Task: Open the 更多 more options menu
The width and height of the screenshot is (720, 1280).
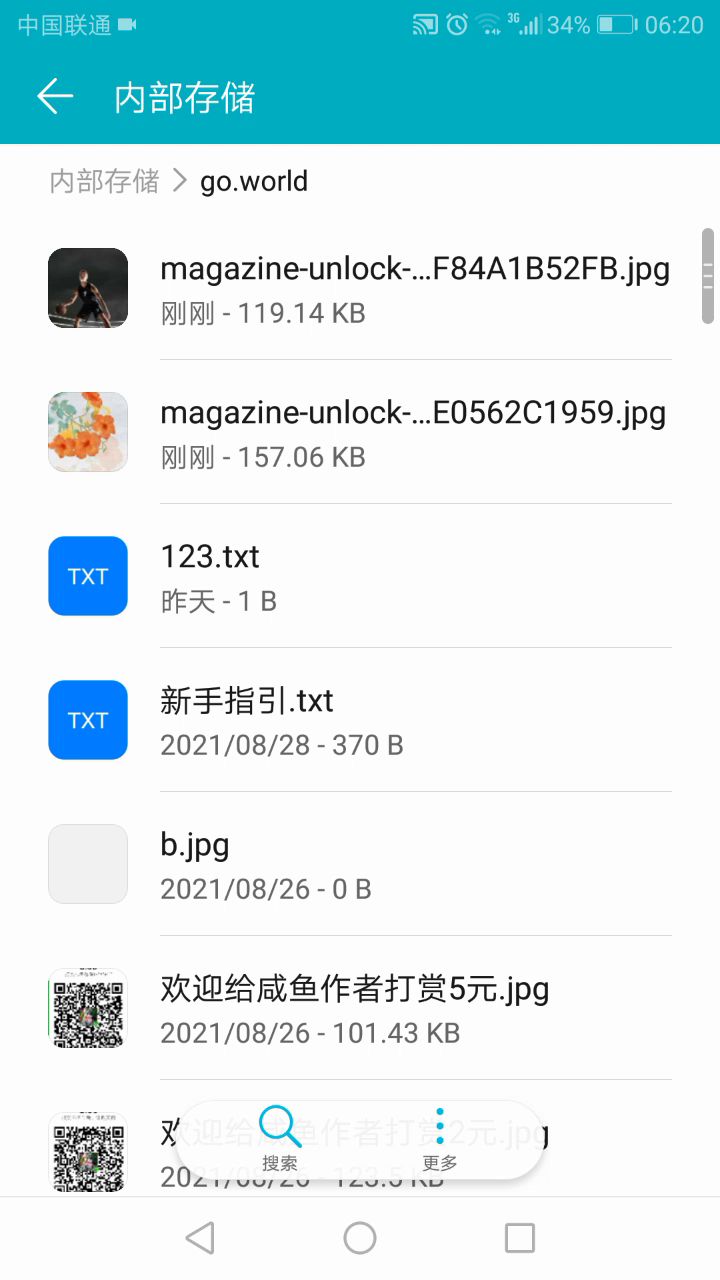Action: coord(440,1140)
